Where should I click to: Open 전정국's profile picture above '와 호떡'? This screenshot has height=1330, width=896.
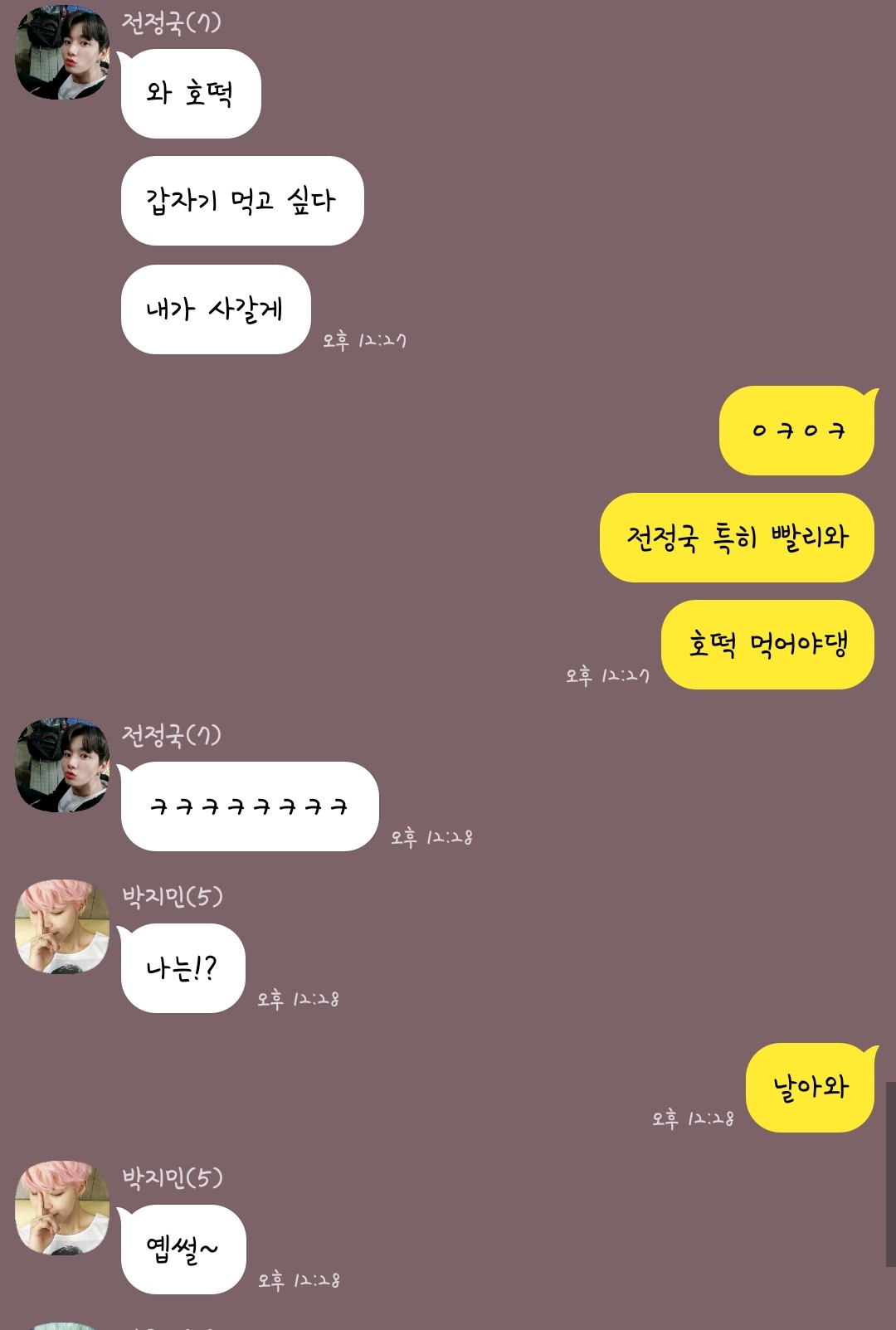[62, 52]
